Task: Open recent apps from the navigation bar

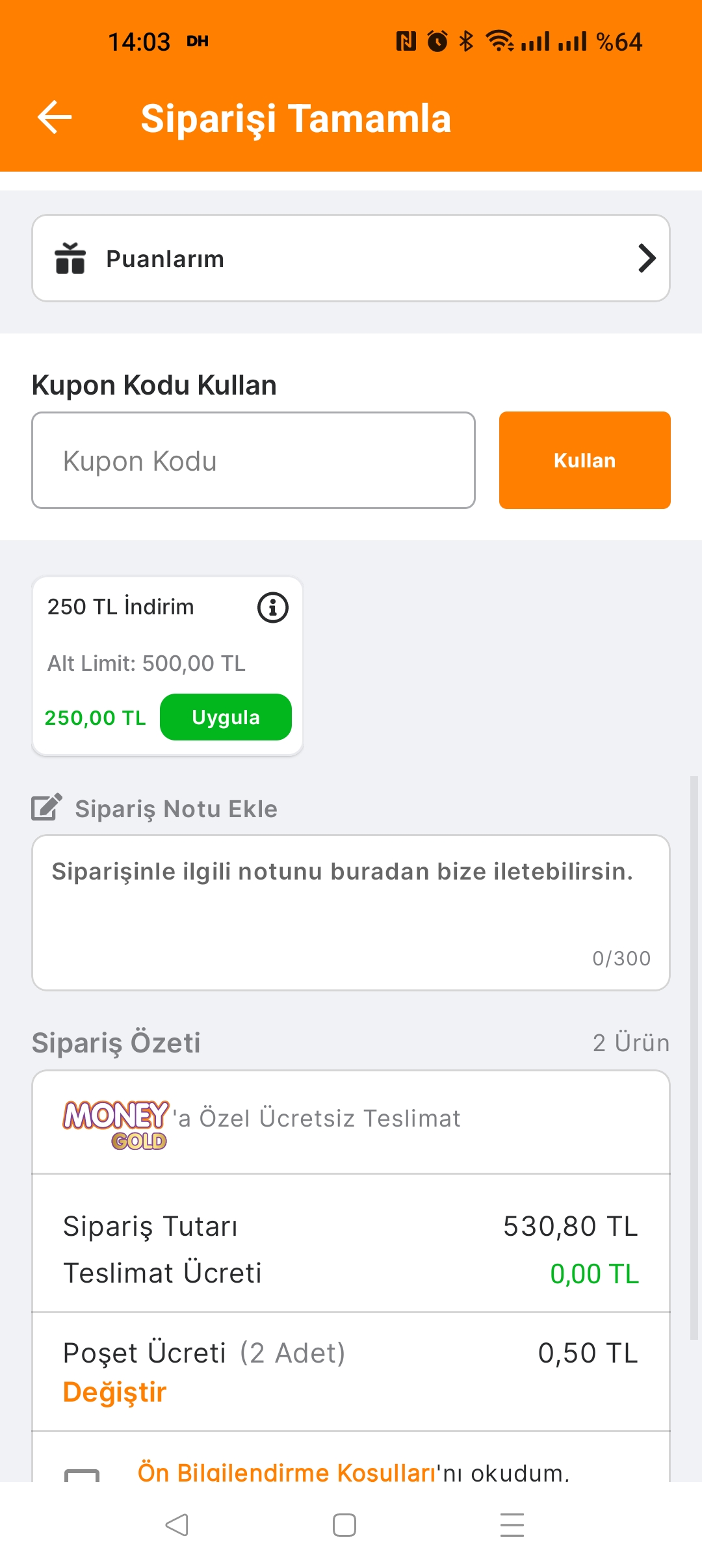Action: click(512, 1524)
